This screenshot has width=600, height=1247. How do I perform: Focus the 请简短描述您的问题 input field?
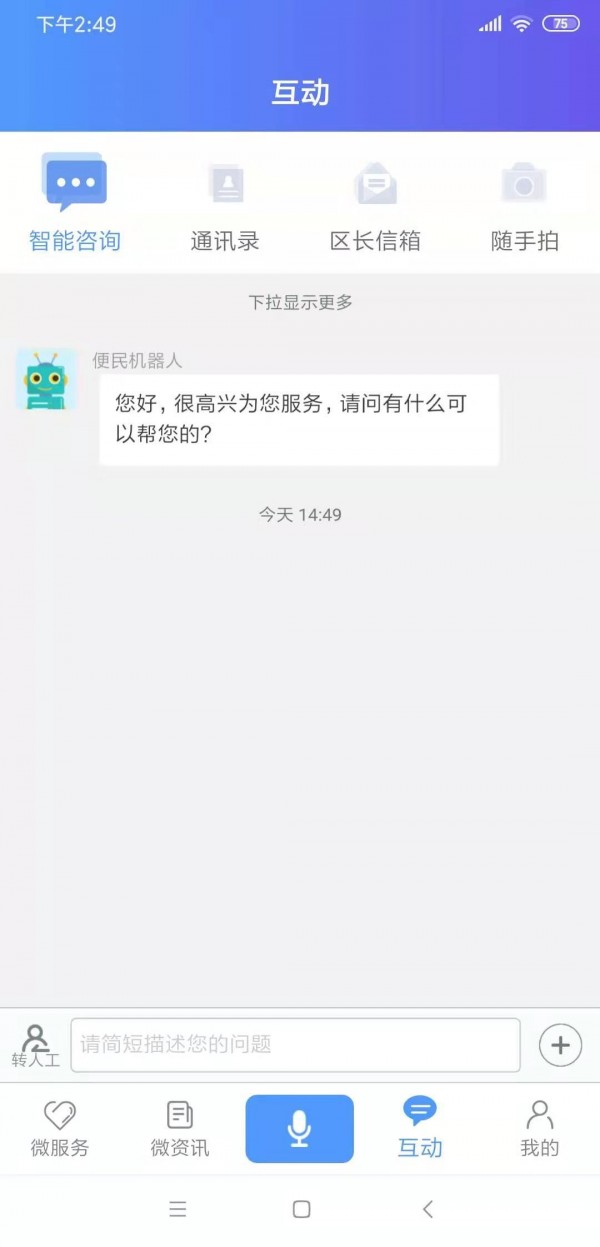point(295,1045)
